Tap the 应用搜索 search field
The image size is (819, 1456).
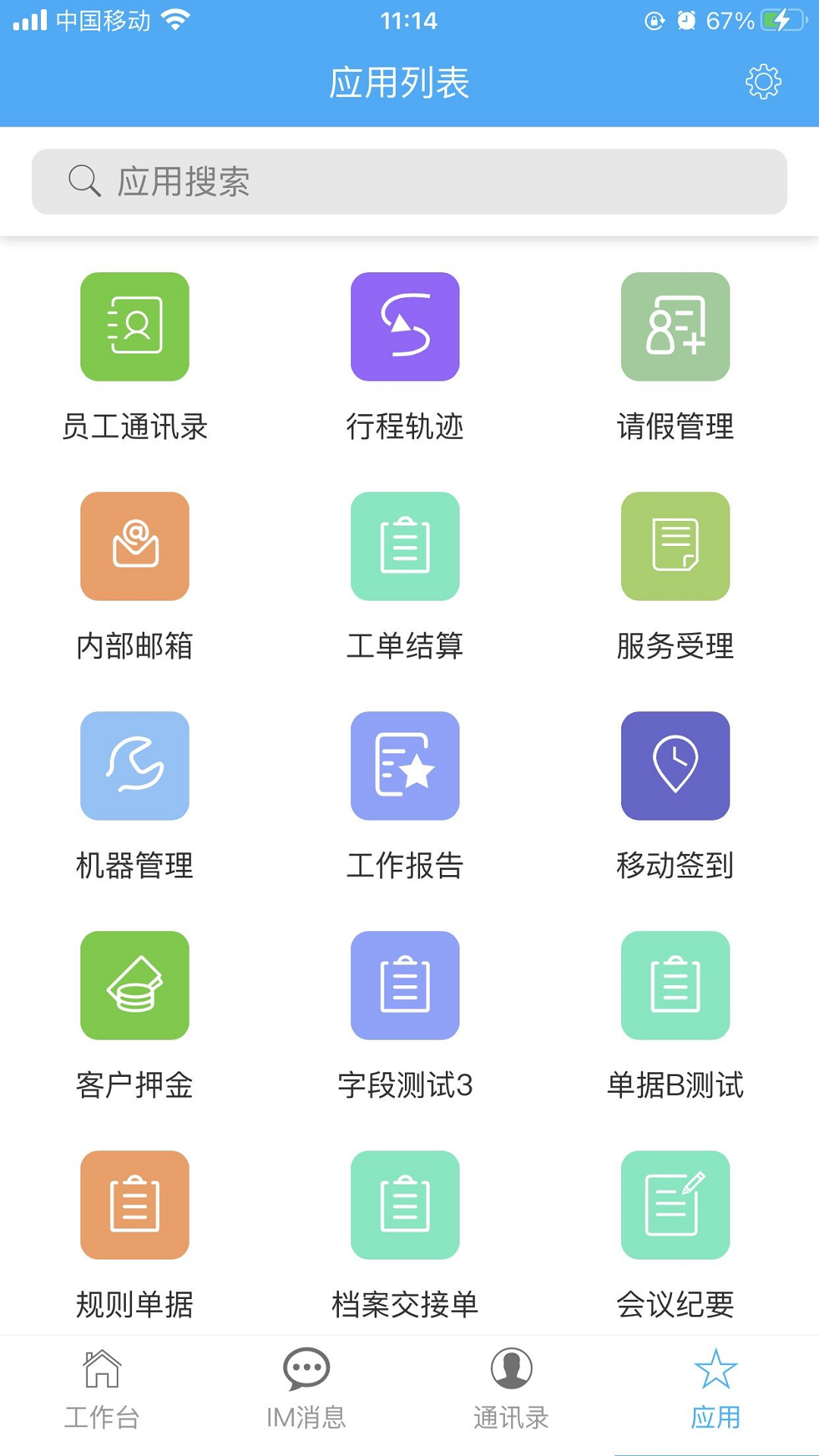(x=409, y=181)
